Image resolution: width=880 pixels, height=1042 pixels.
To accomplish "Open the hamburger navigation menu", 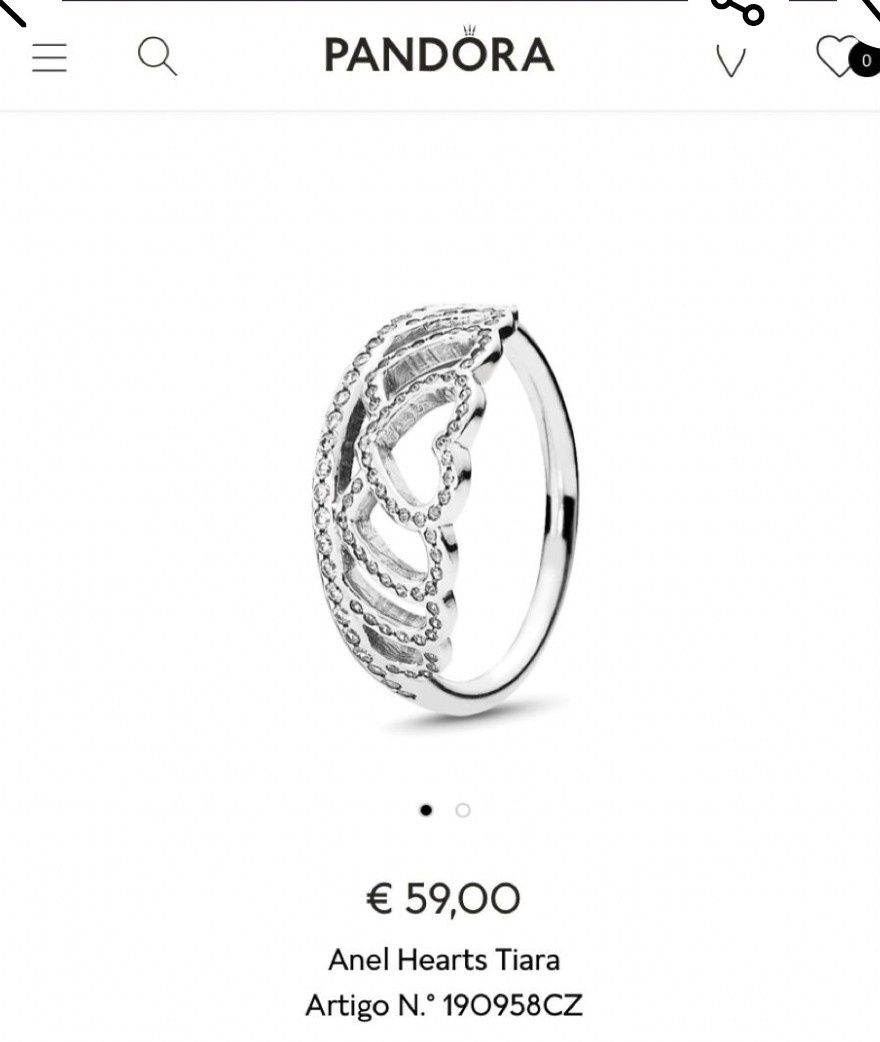I will coord(49,57).
